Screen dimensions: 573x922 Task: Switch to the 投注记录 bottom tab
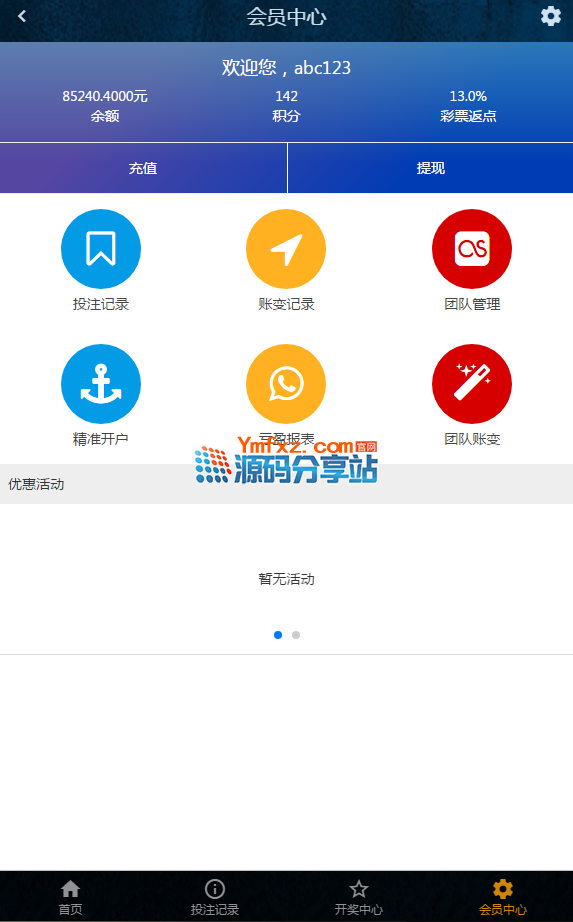click(215, 897)
